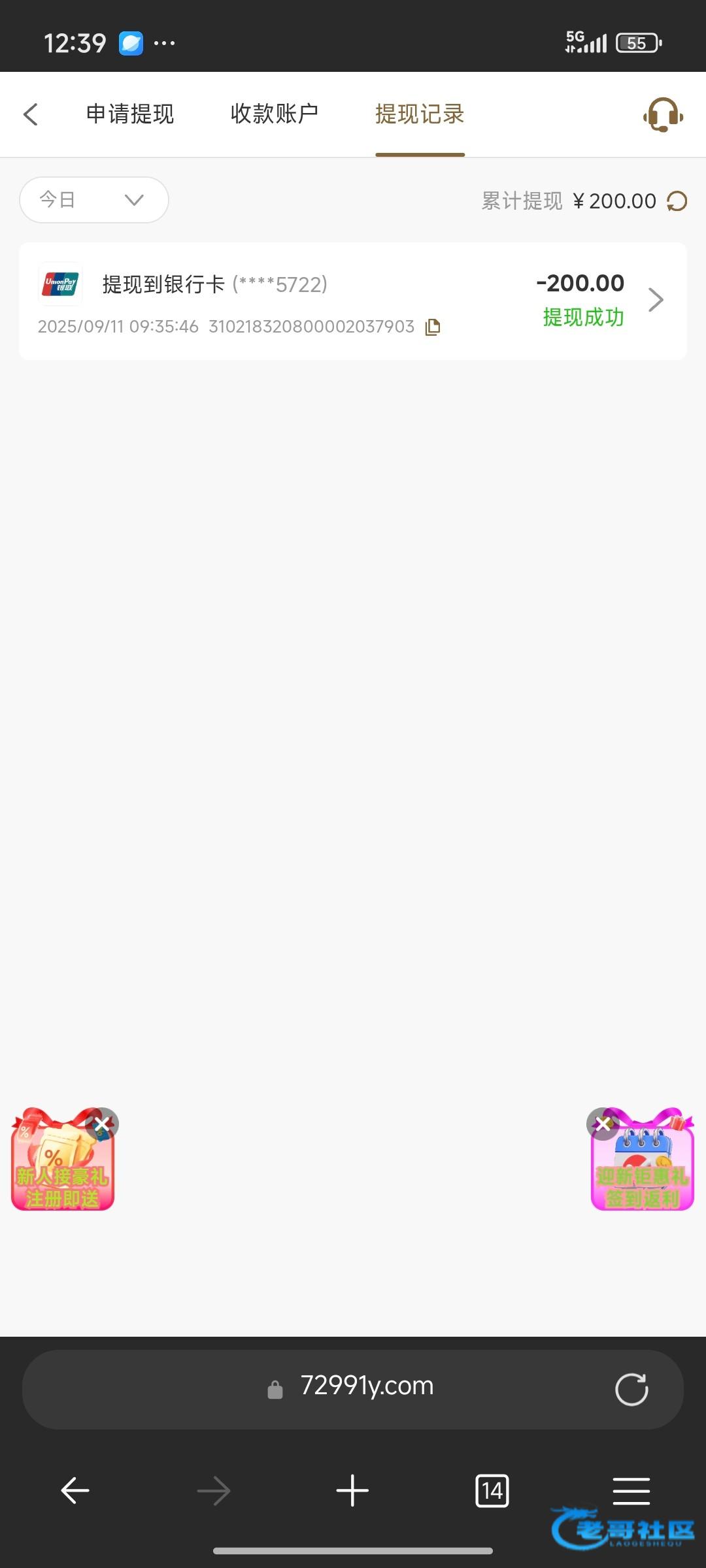Dismiss the 新人接豪礼 floating banner
Screen dimensions: 706x1568
click(102, 1124)
